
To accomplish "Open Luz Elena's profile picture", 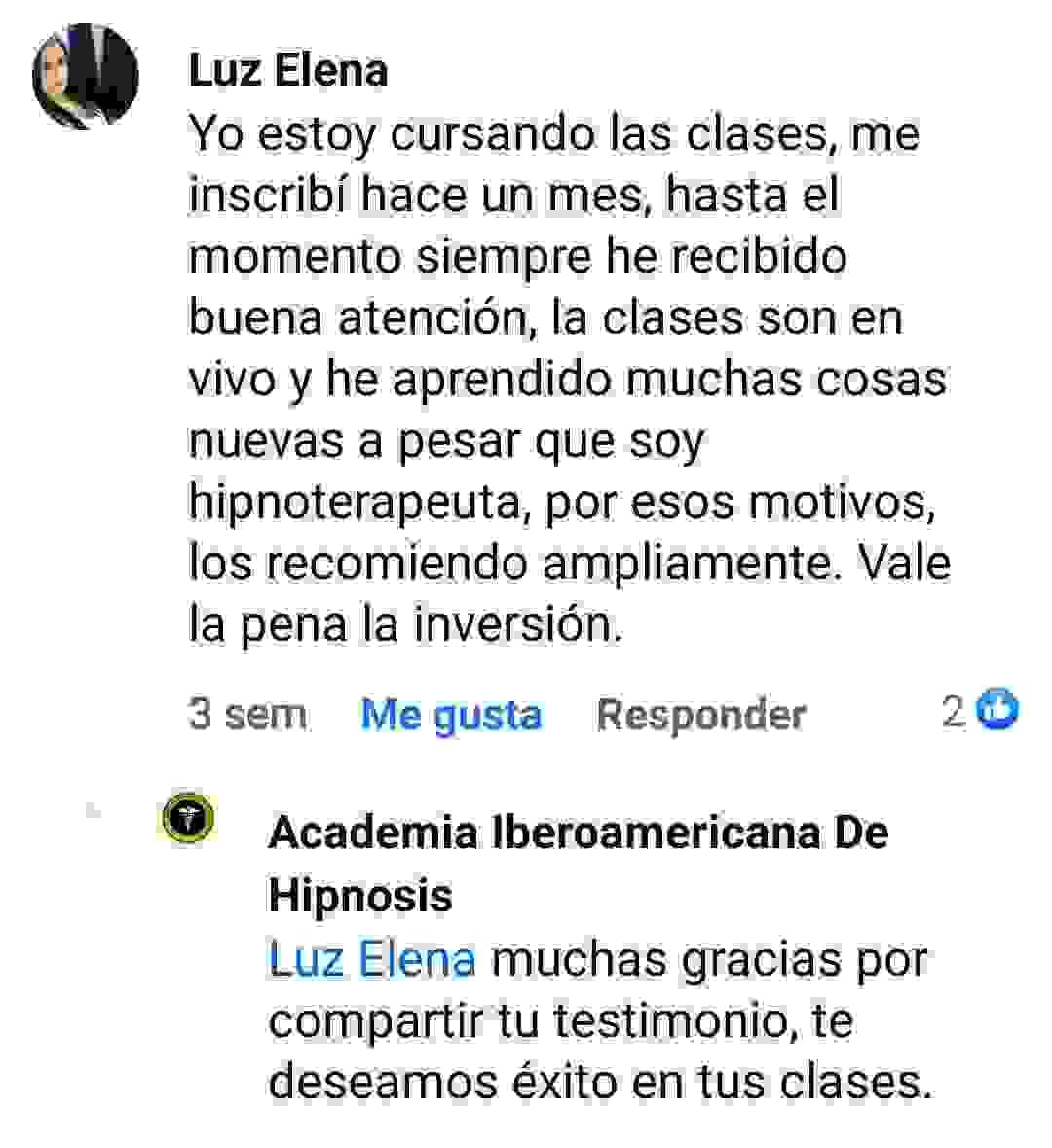I will click(x=86, y=75).
